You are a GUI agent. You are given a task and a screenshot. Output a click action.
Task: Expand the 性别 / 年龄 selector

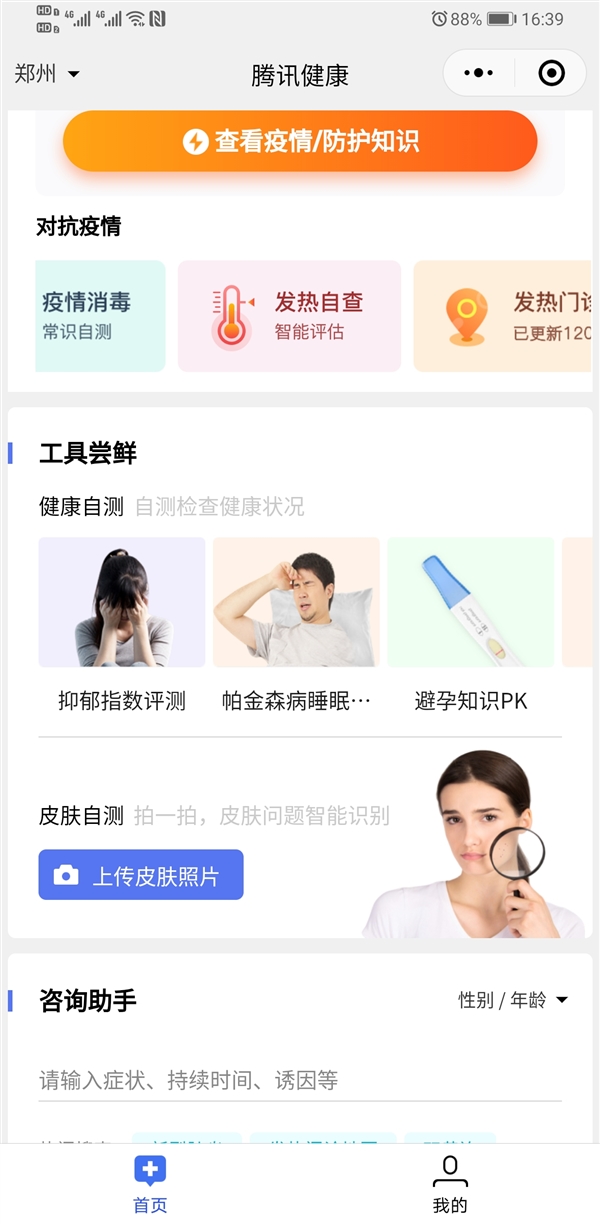coord(513,1000)
